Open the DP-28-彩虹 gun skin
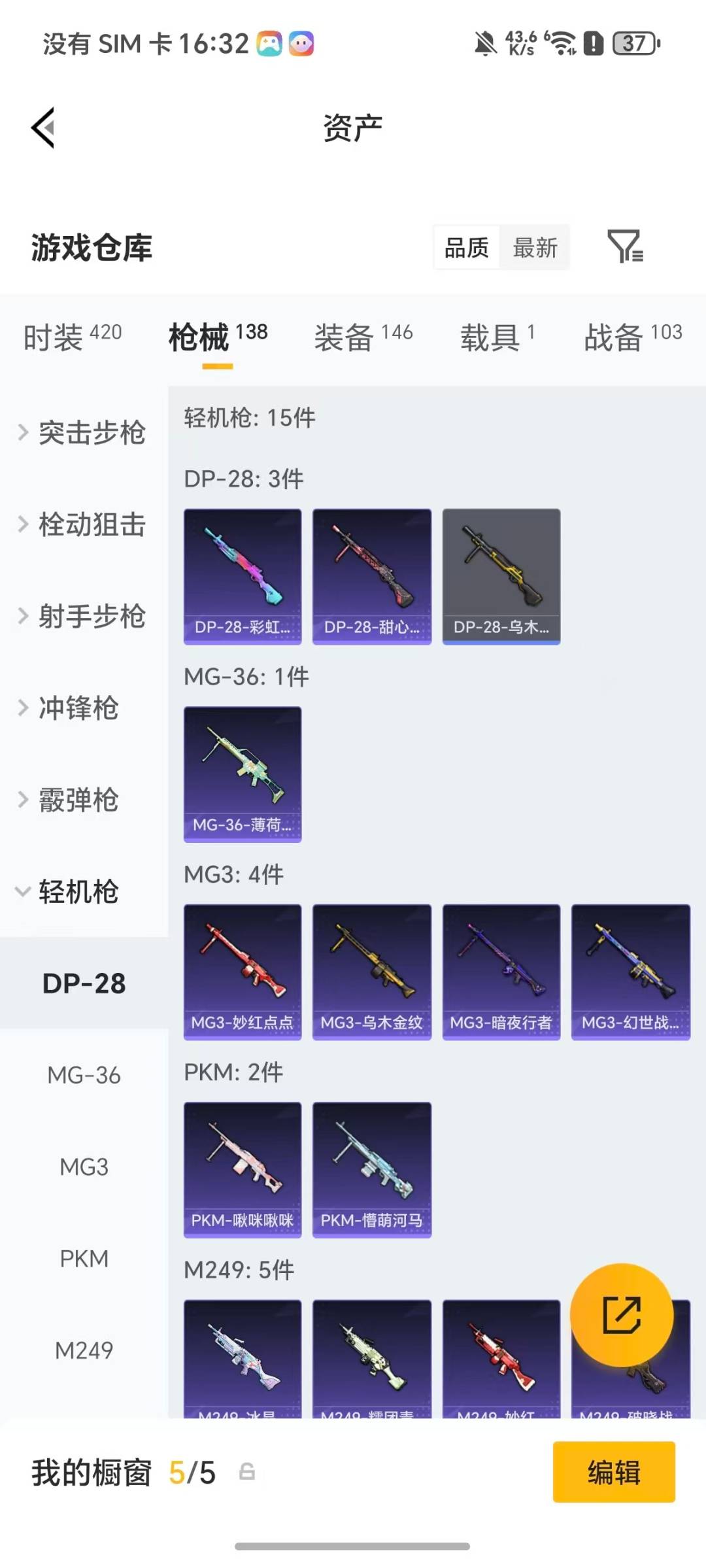Viewport: 706px width, 1568px height. (243, 576)
